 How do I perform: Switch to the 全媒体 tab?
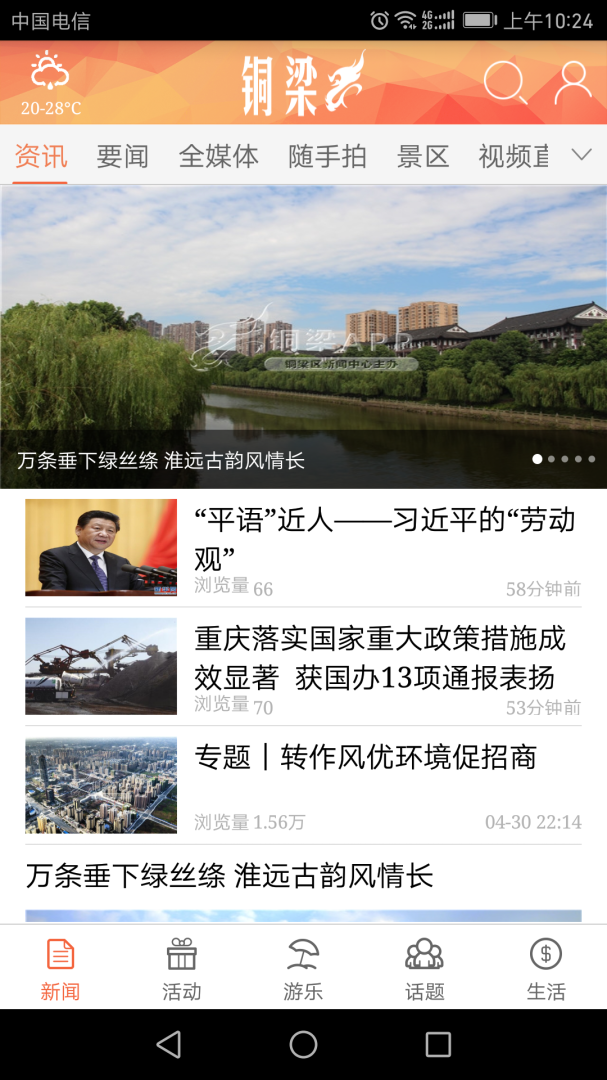[x=218, y=156]
